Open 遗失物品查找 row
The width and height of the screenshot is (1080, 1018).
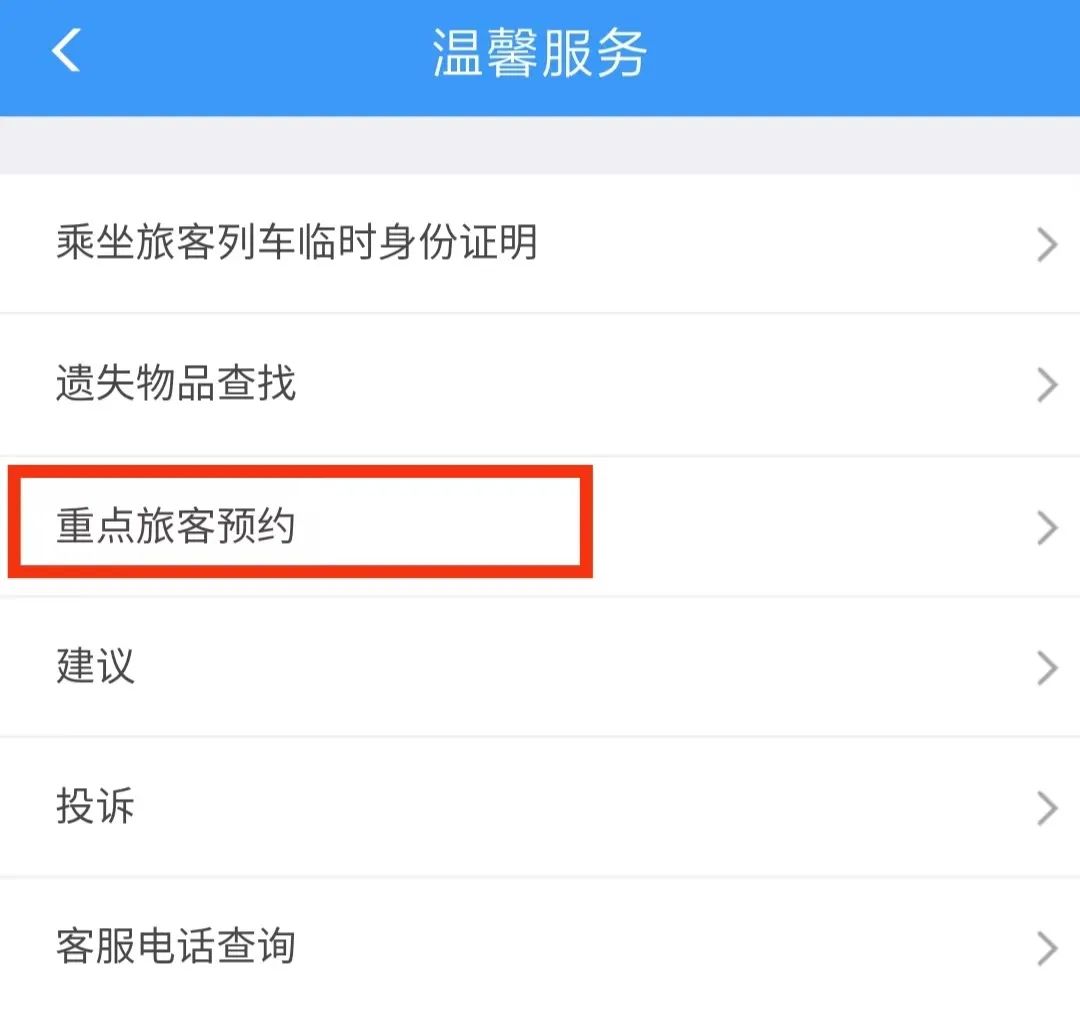[x=176, y=384]
